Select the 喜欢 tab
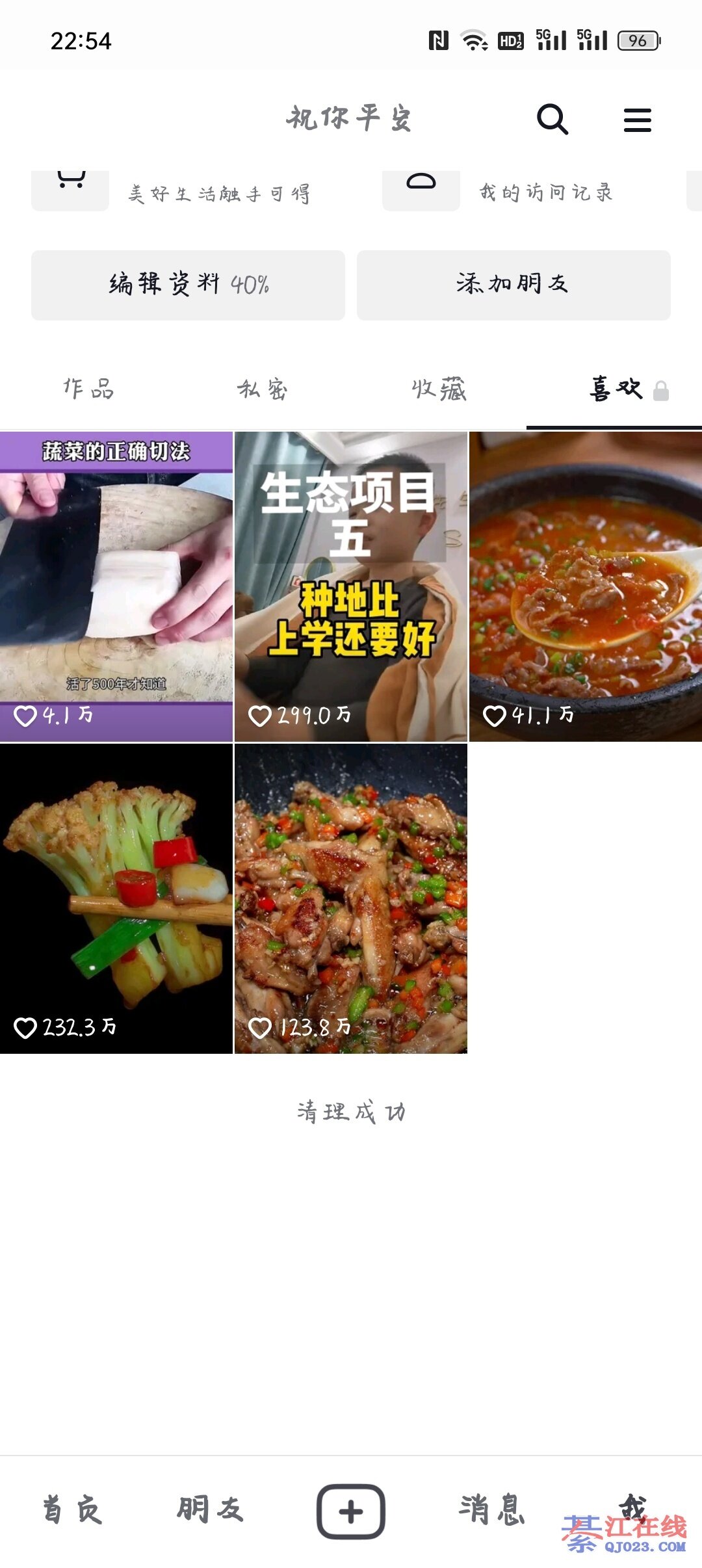The height and width of the screenshot is (1568, 702). click(x=616, y=389)
